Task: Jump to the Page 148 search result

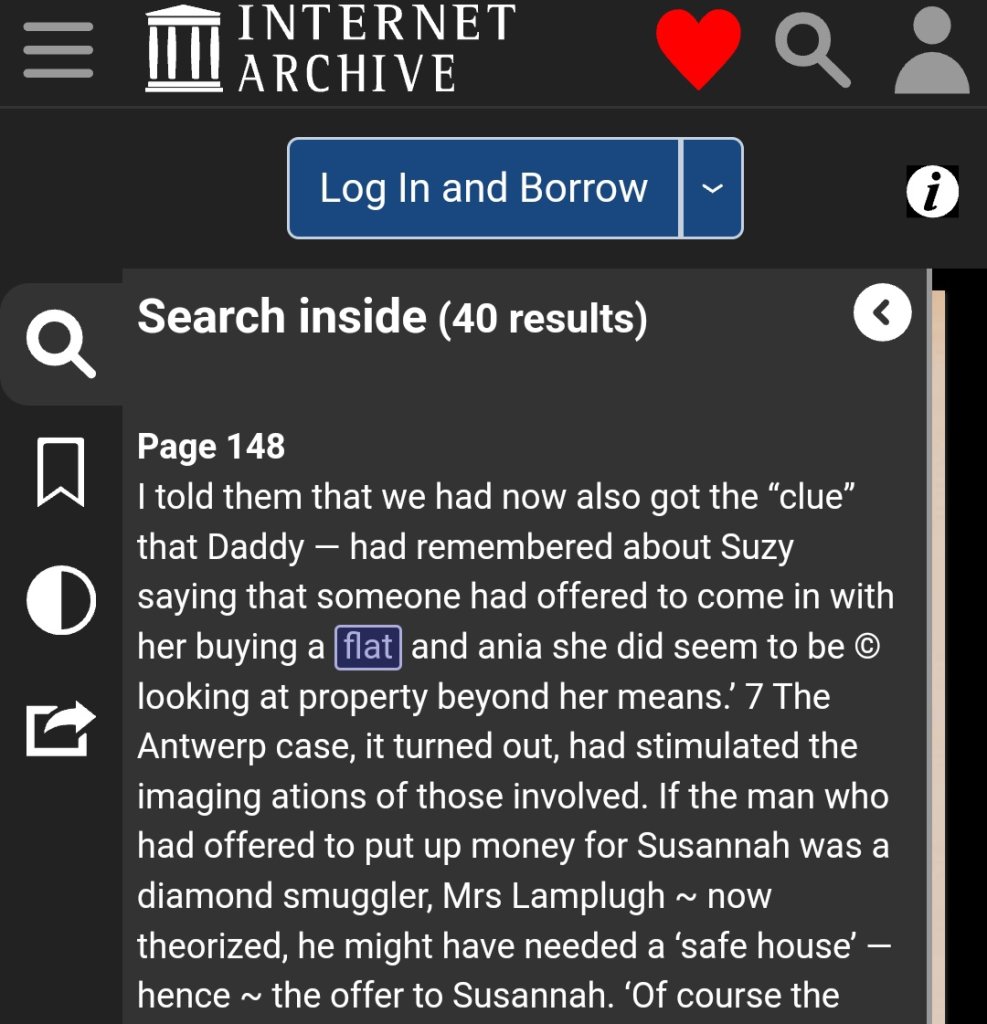Action: pyautogui.click(x=211, y=446)
